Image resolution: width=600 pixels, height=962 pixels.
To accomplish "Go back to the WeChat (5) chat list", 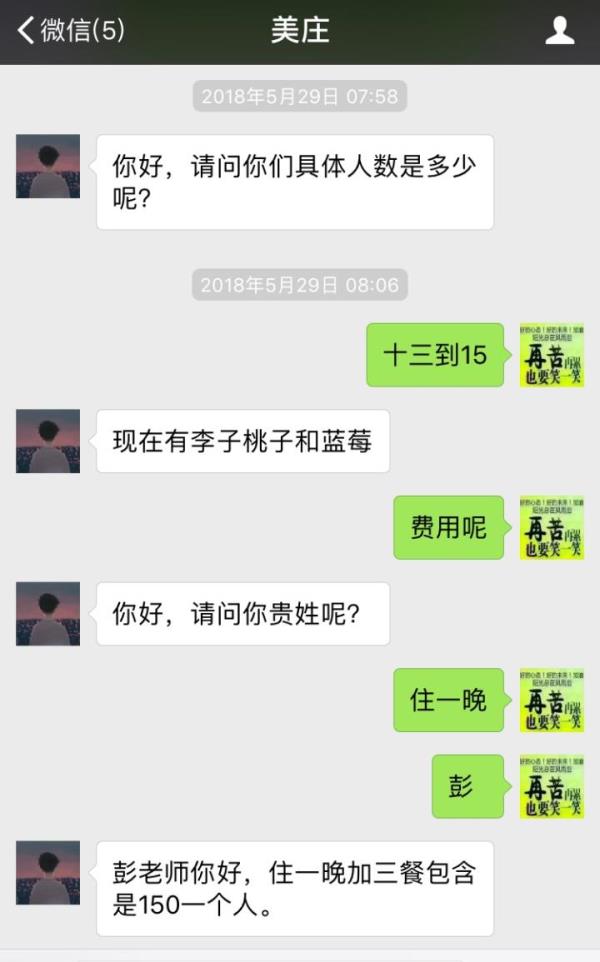I will coord(71,30).
